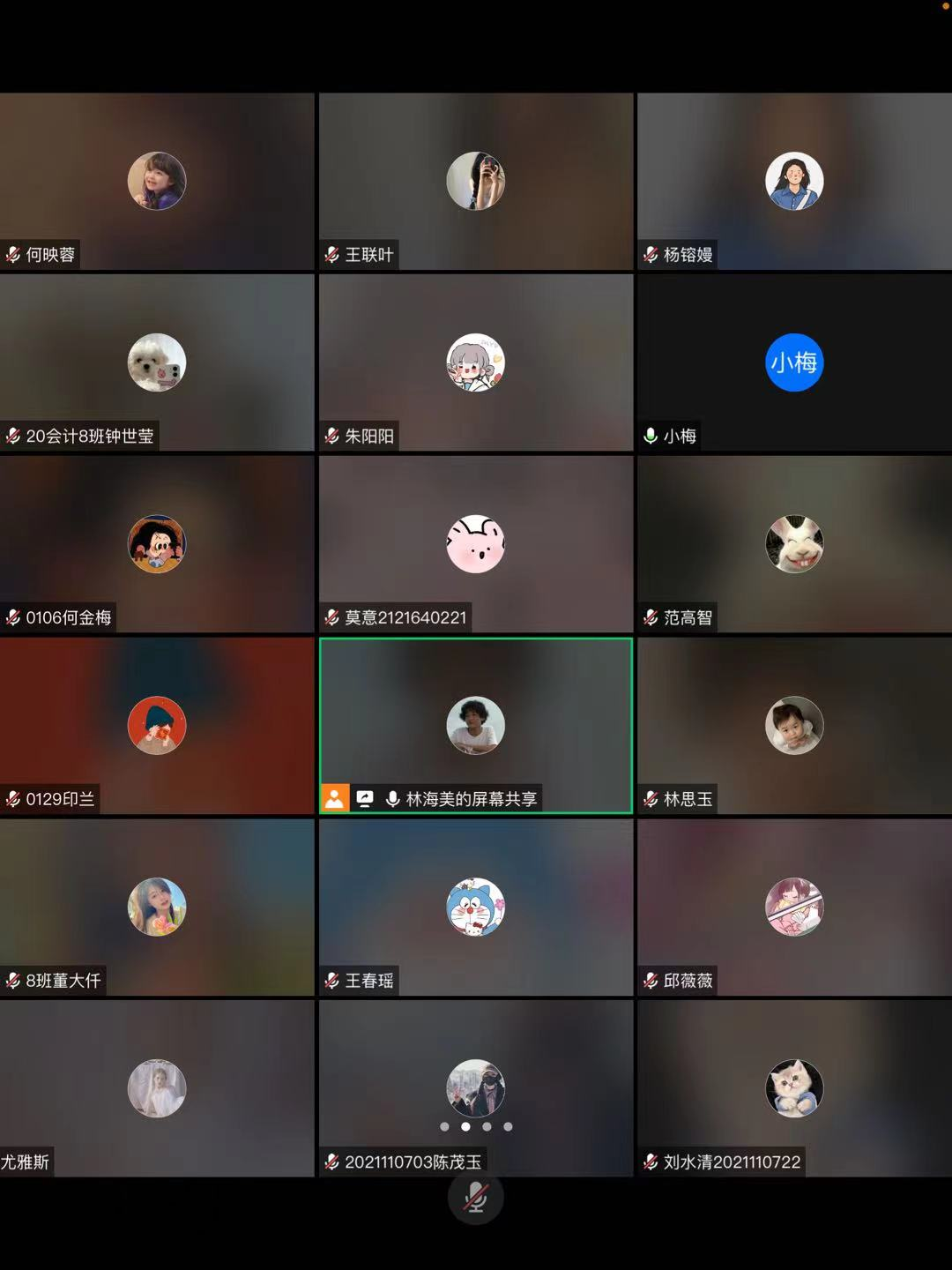Open 林海美的屏幕共享 video tile

pos(476,725)
